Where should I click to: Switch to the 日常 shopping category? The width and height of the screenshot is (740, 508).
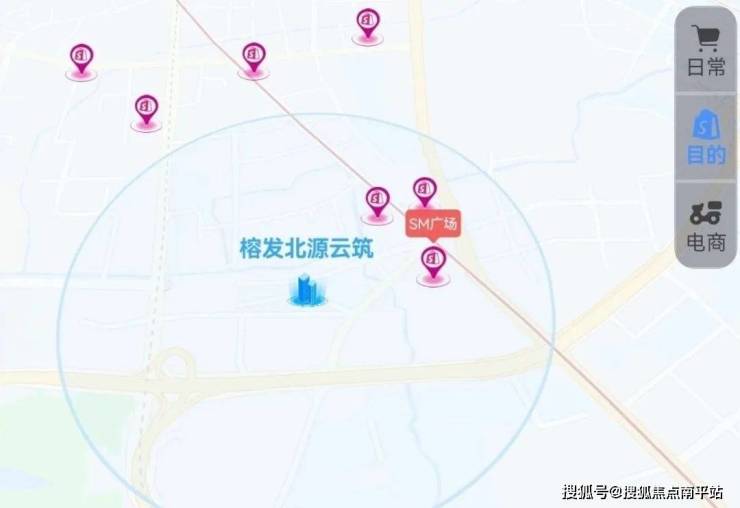[706, 51]
